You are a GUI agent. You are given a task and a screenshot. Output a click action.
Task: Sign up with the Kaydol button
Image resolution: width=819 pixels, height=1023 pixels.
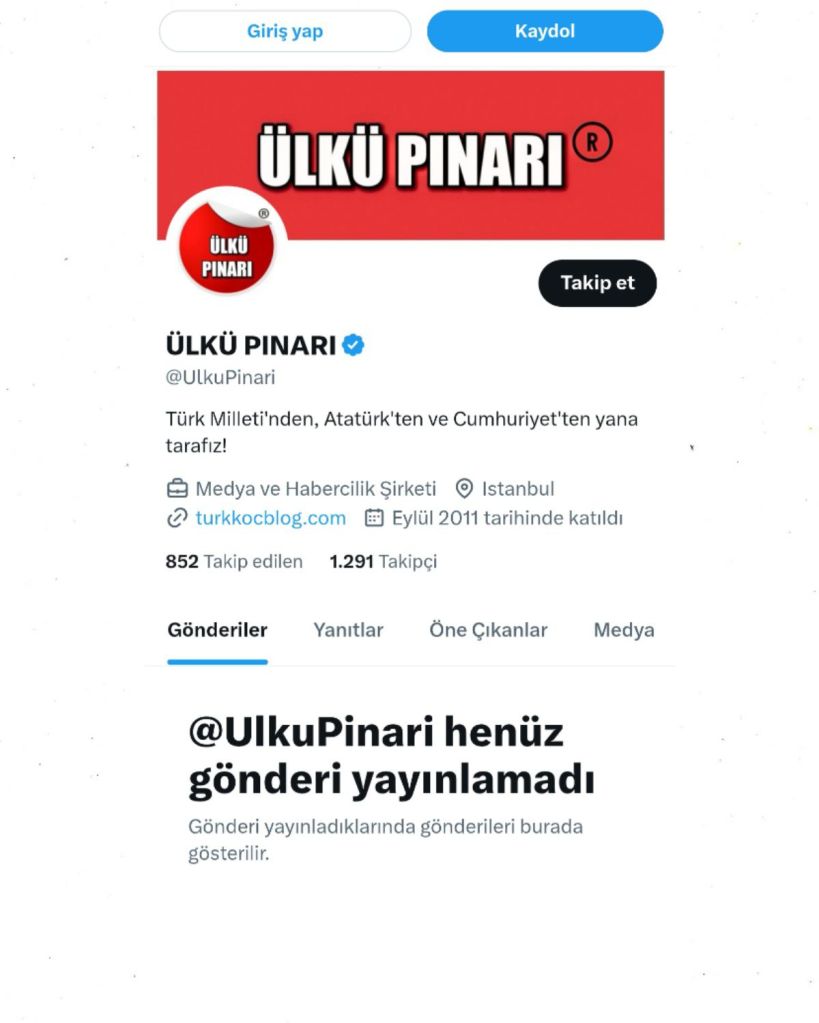[x=545, y=31]
